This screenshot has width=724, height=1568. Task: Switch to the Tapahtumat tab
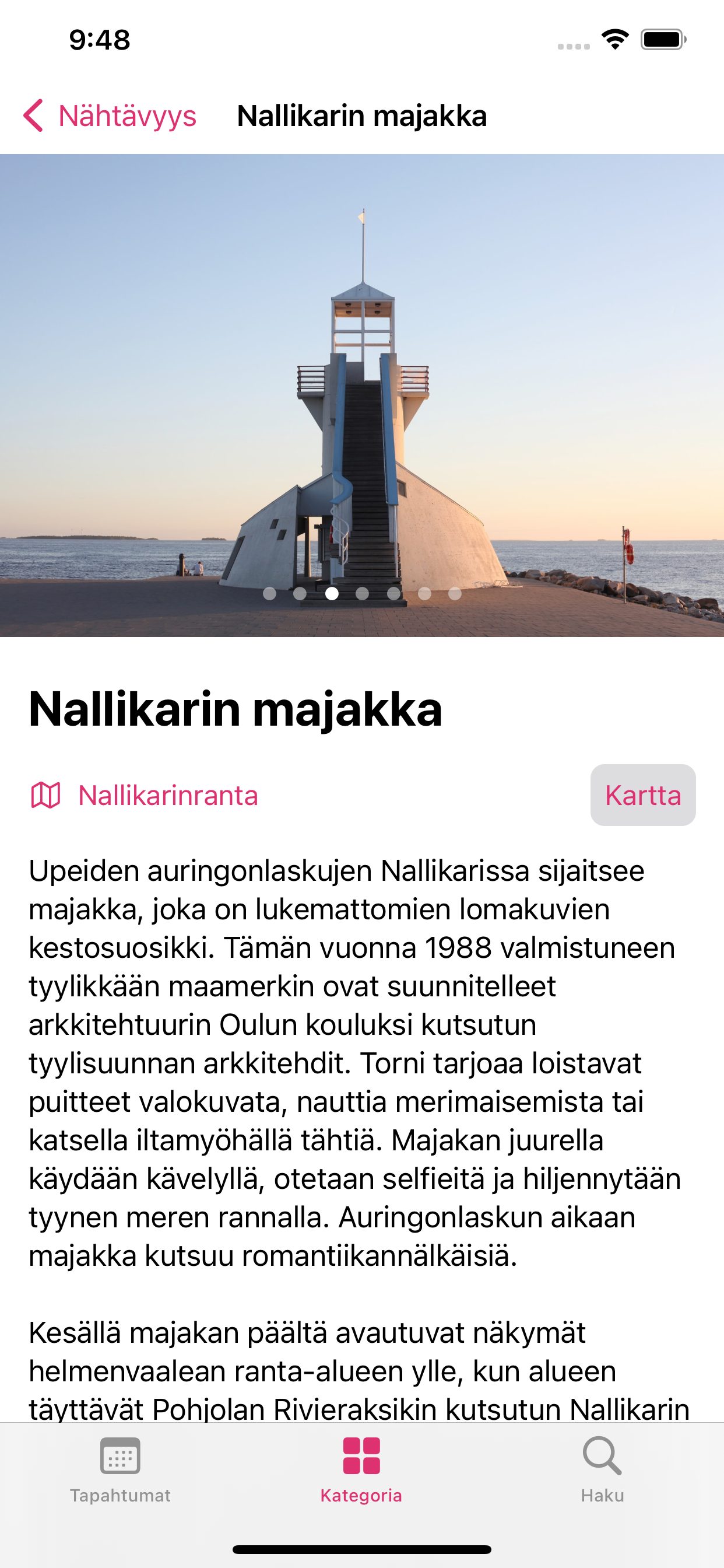(x=121, y=1469)
